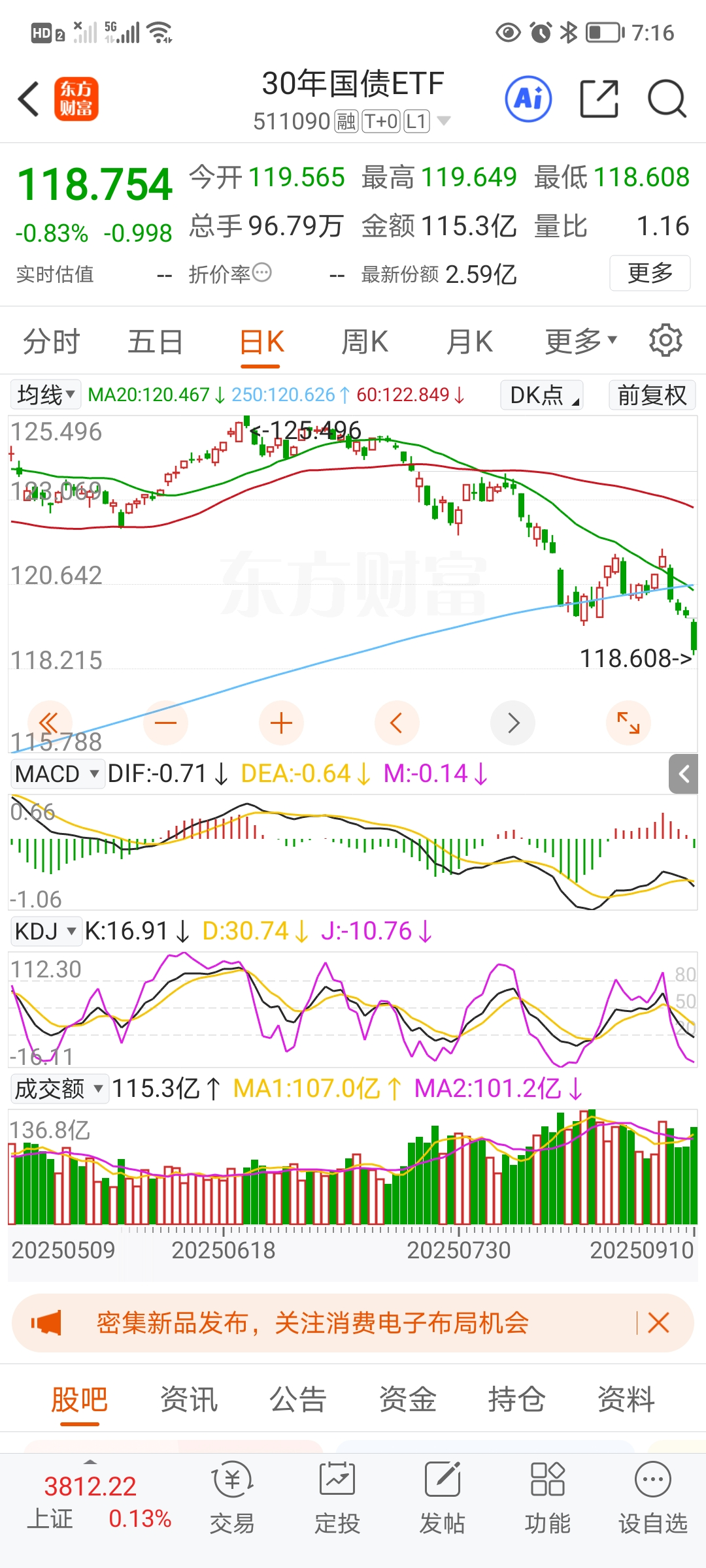This screenshot has height=1568, width=706.
Task: Expand the MACD indicator dropdown
Action: pos(58,774)
